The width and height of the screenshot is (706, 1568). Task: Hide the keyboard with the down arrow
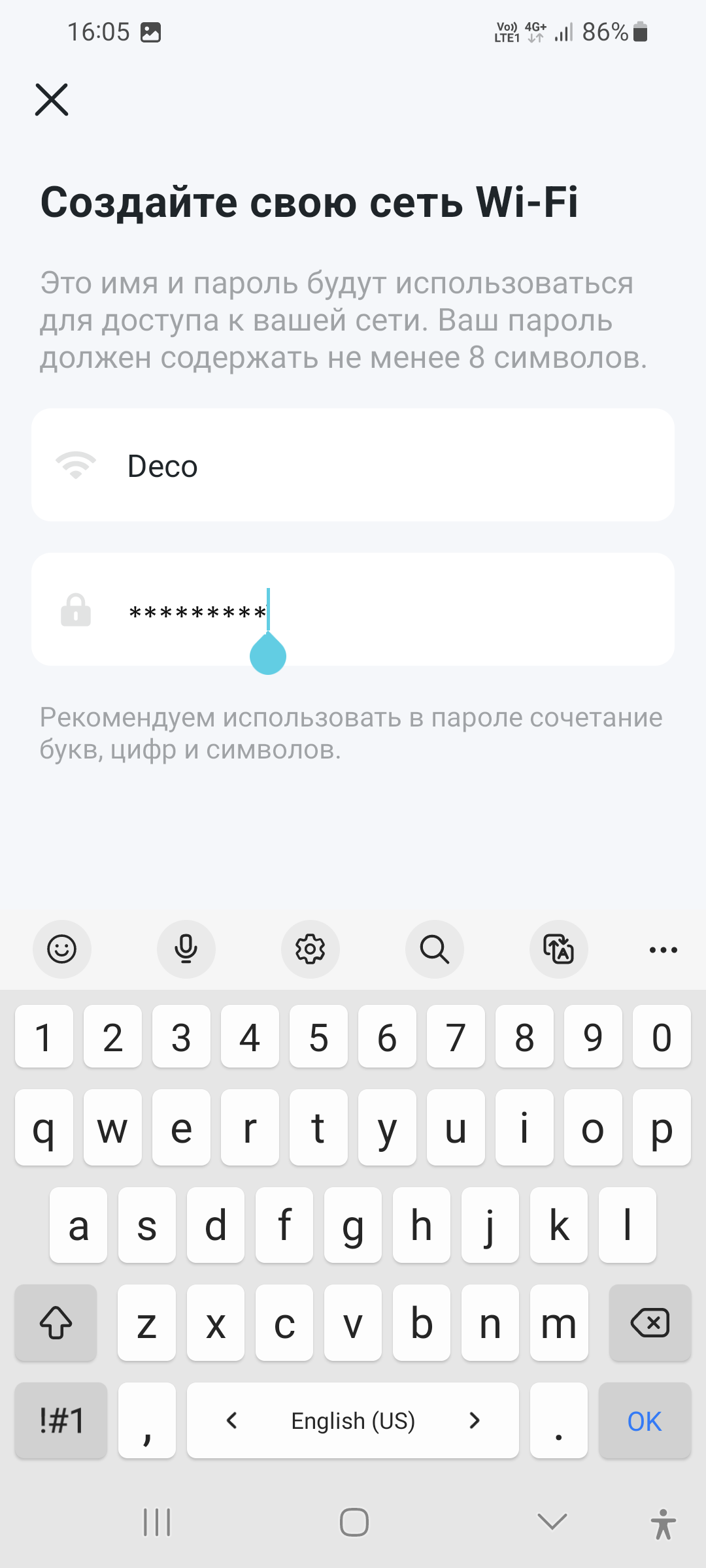coord(552,1522)
